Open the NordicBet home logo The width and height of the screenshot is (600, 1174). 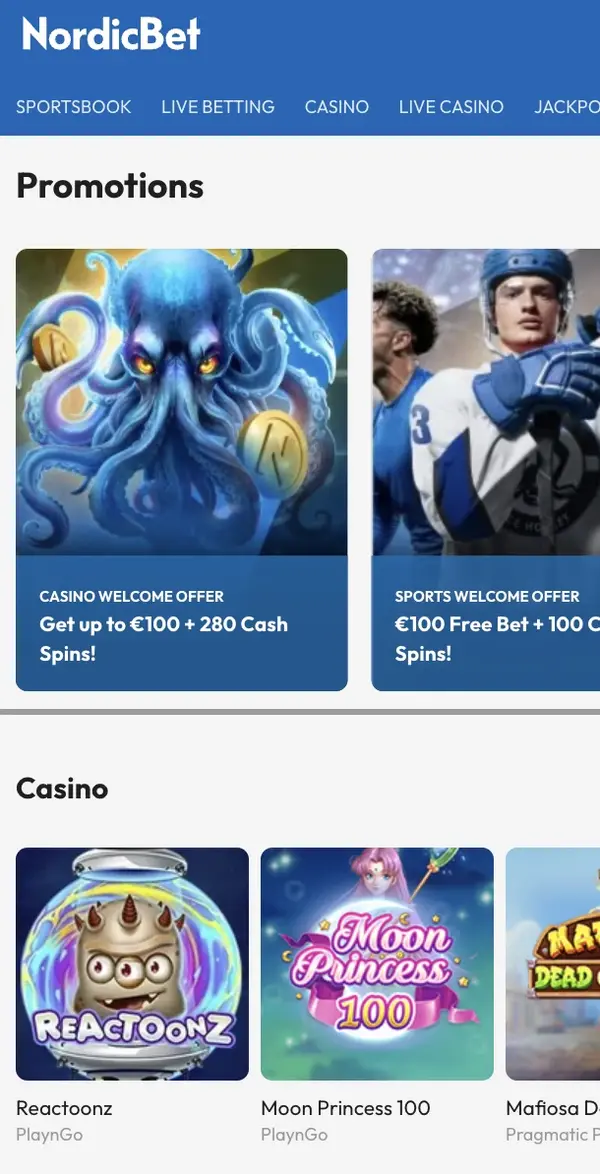[x=111, y=35]
